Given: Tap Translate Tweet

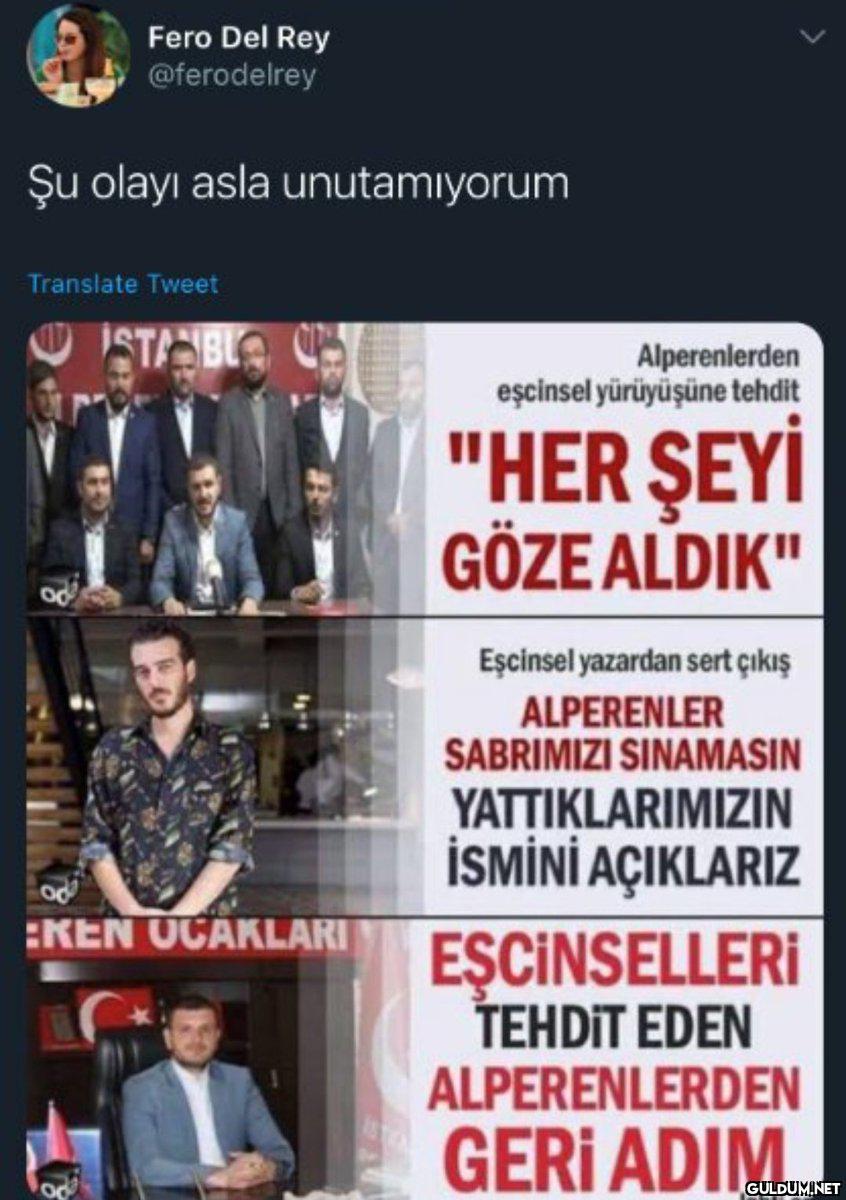Looking at the screenshot, I should coord(123,284).
